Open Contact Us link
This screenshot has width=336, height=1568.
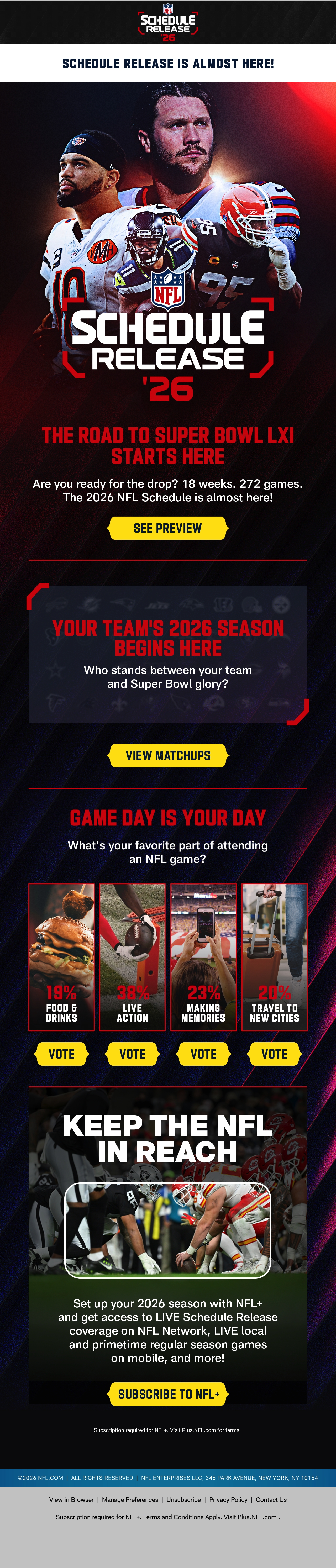(x=271, y=1500)
